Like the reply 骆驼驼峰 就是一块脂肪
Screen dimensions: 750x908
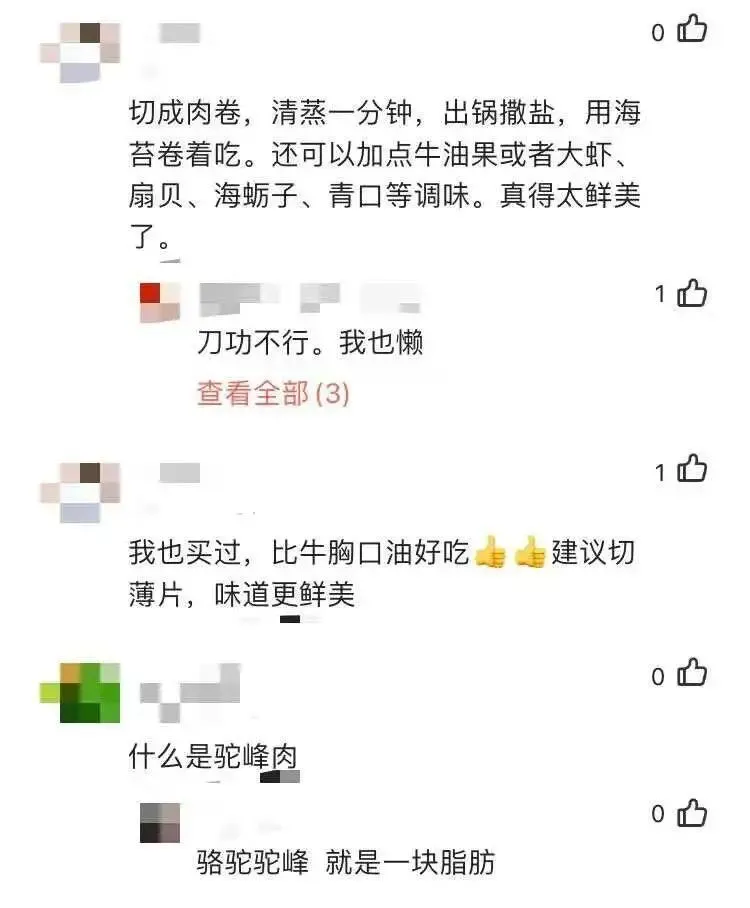[x=692, y=813]
